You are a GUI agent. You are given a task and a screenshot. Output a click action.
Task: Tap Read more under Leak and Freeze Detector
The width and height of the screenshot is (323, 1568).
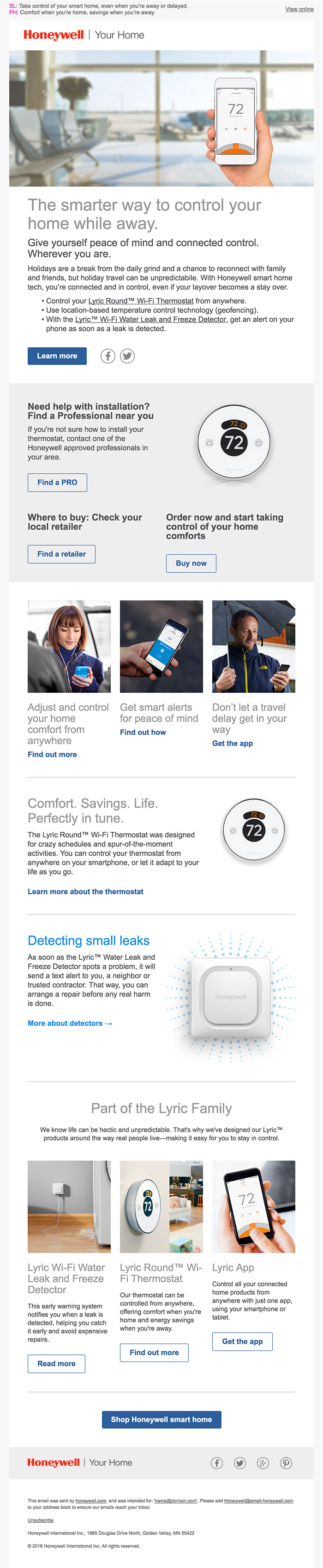point(57,1363)
